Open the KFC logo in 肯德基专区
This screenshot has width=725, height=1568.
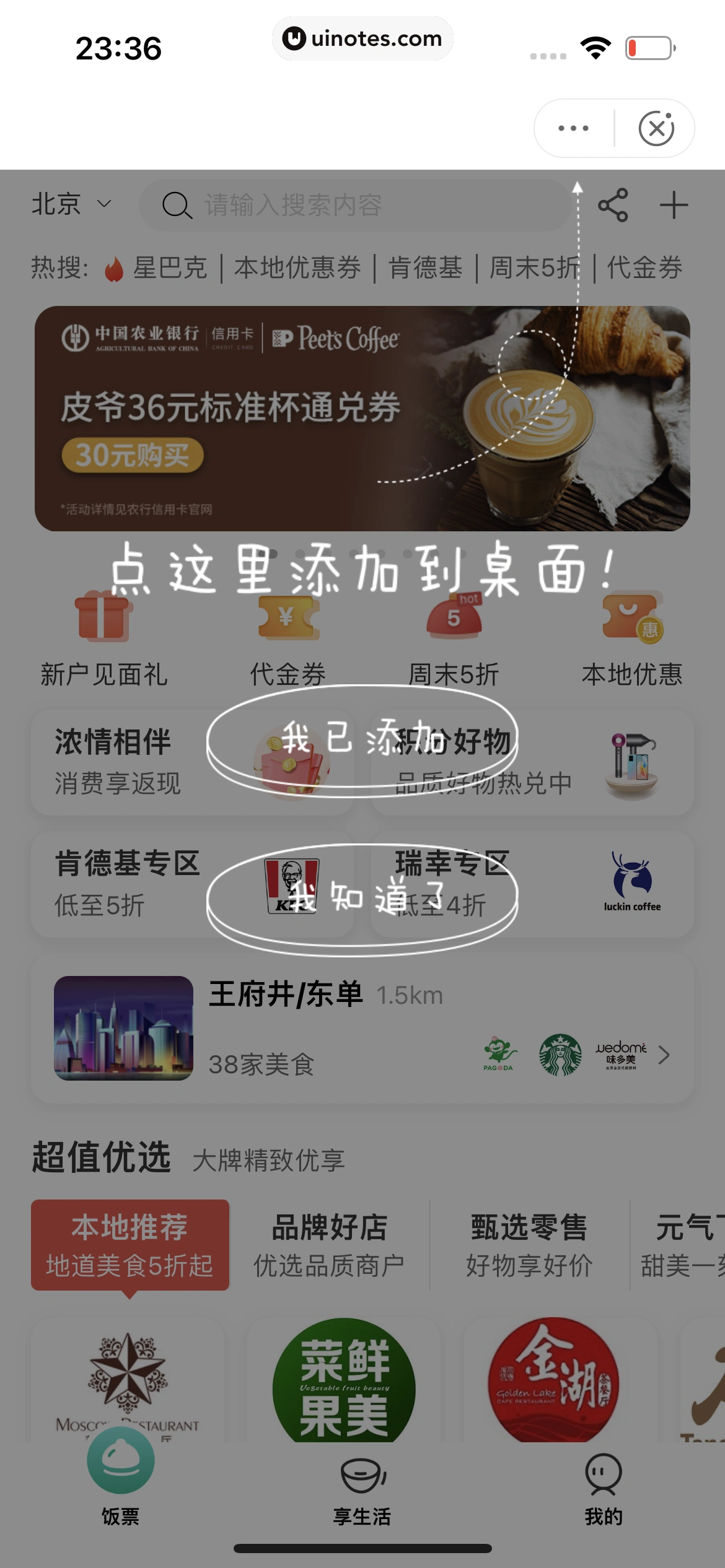click(x=291, y=886)
